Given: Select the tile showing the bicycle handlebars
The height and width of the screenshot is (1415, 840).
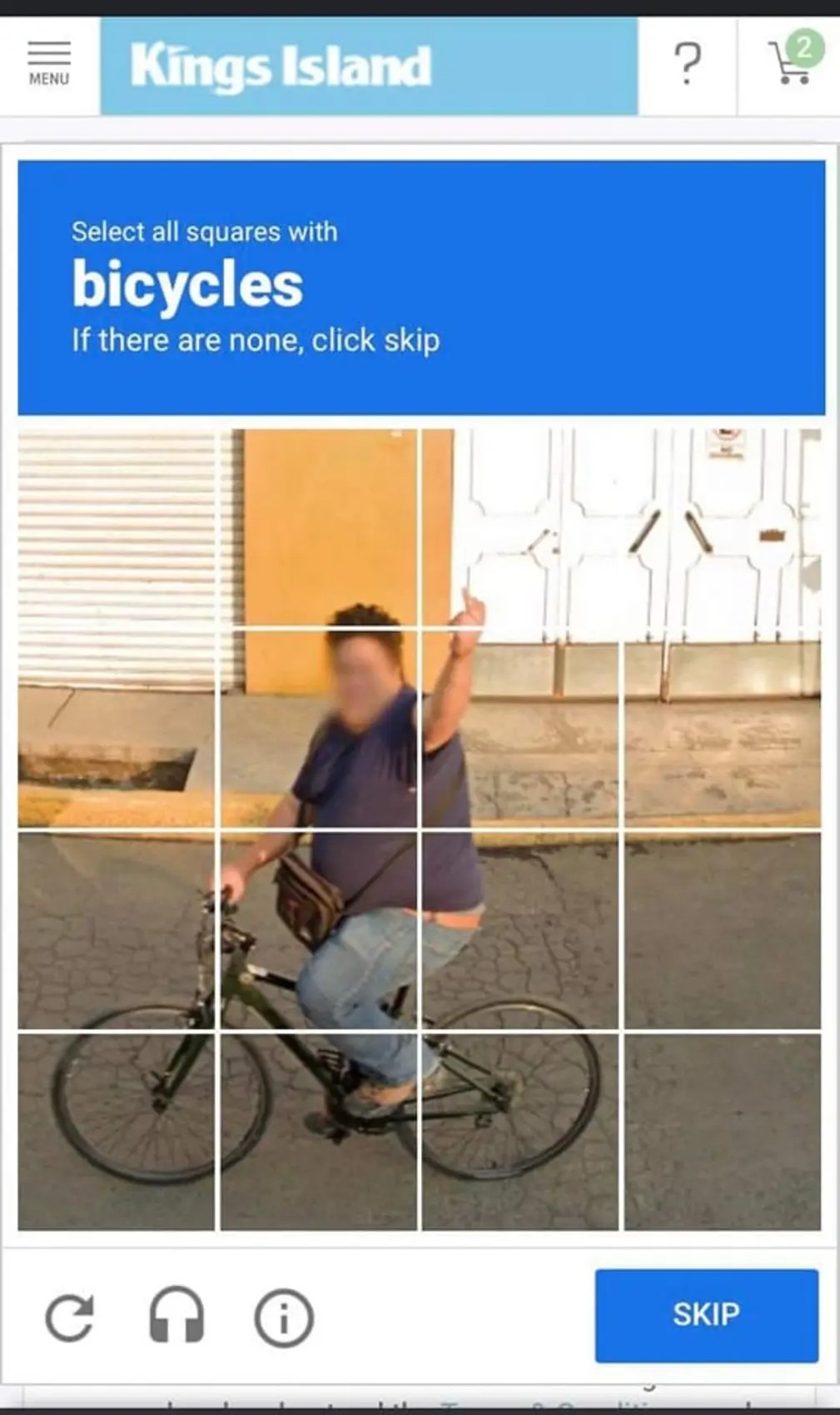Looking at the screenshot, I should tap(117, 930).
